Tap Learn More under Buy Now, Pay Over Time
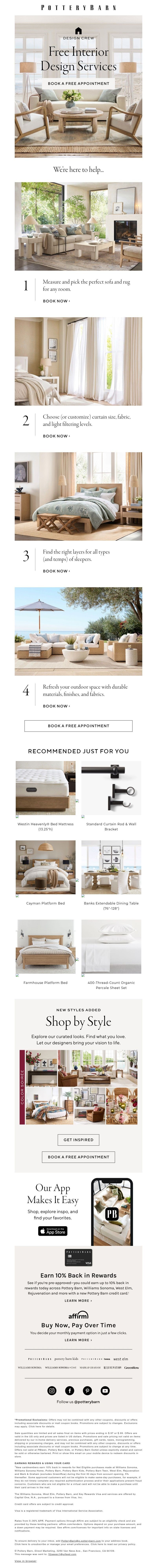This screenshot has height=1568, width=157. coord(78,1340)
